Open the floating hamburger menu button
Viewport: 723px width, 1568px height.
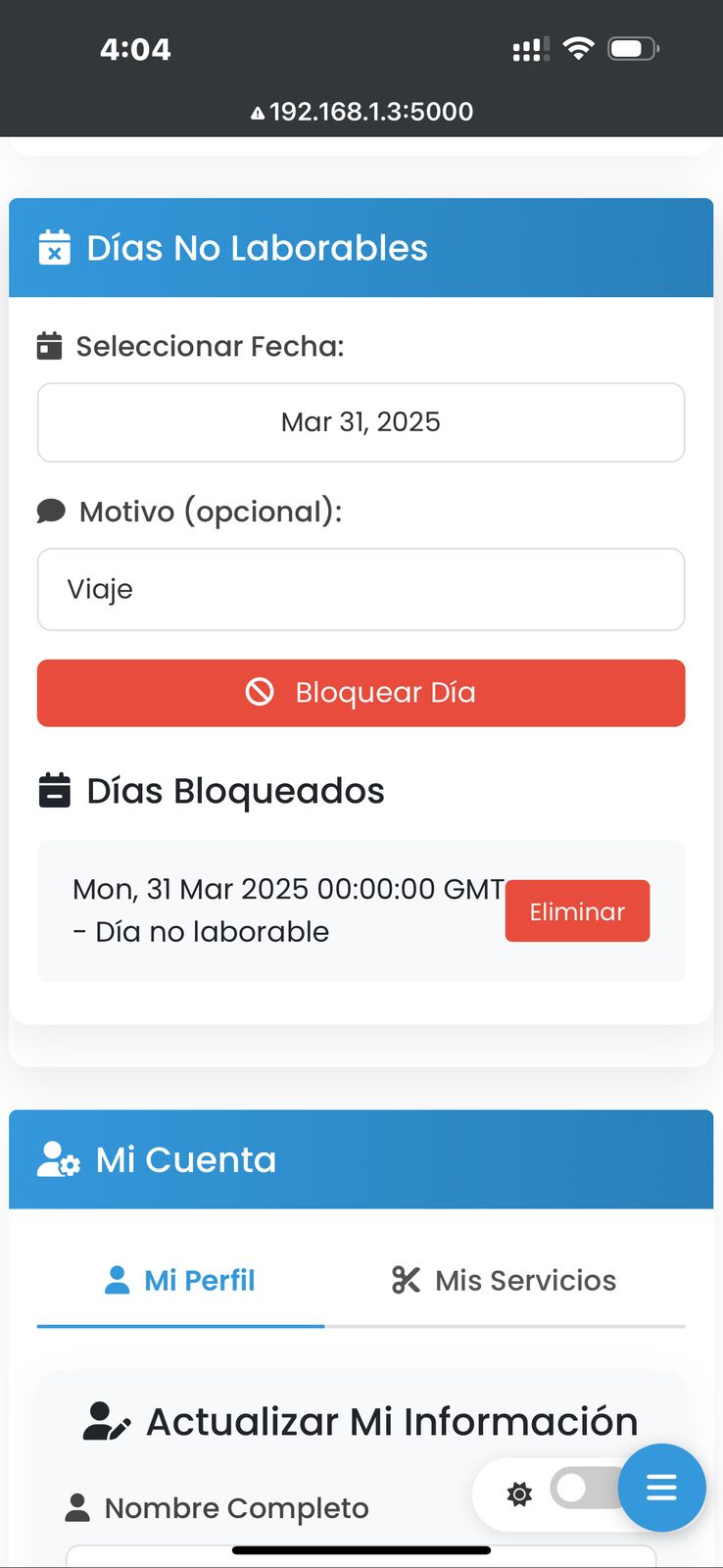661,1488
